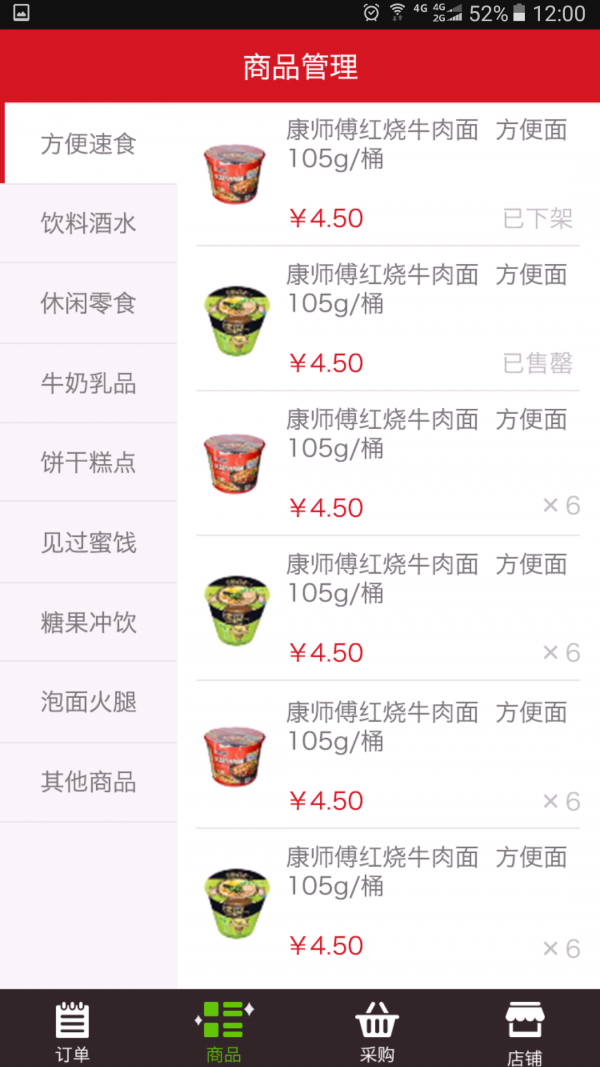Choose the 饼干糕点 category

(x=88, y=463)
